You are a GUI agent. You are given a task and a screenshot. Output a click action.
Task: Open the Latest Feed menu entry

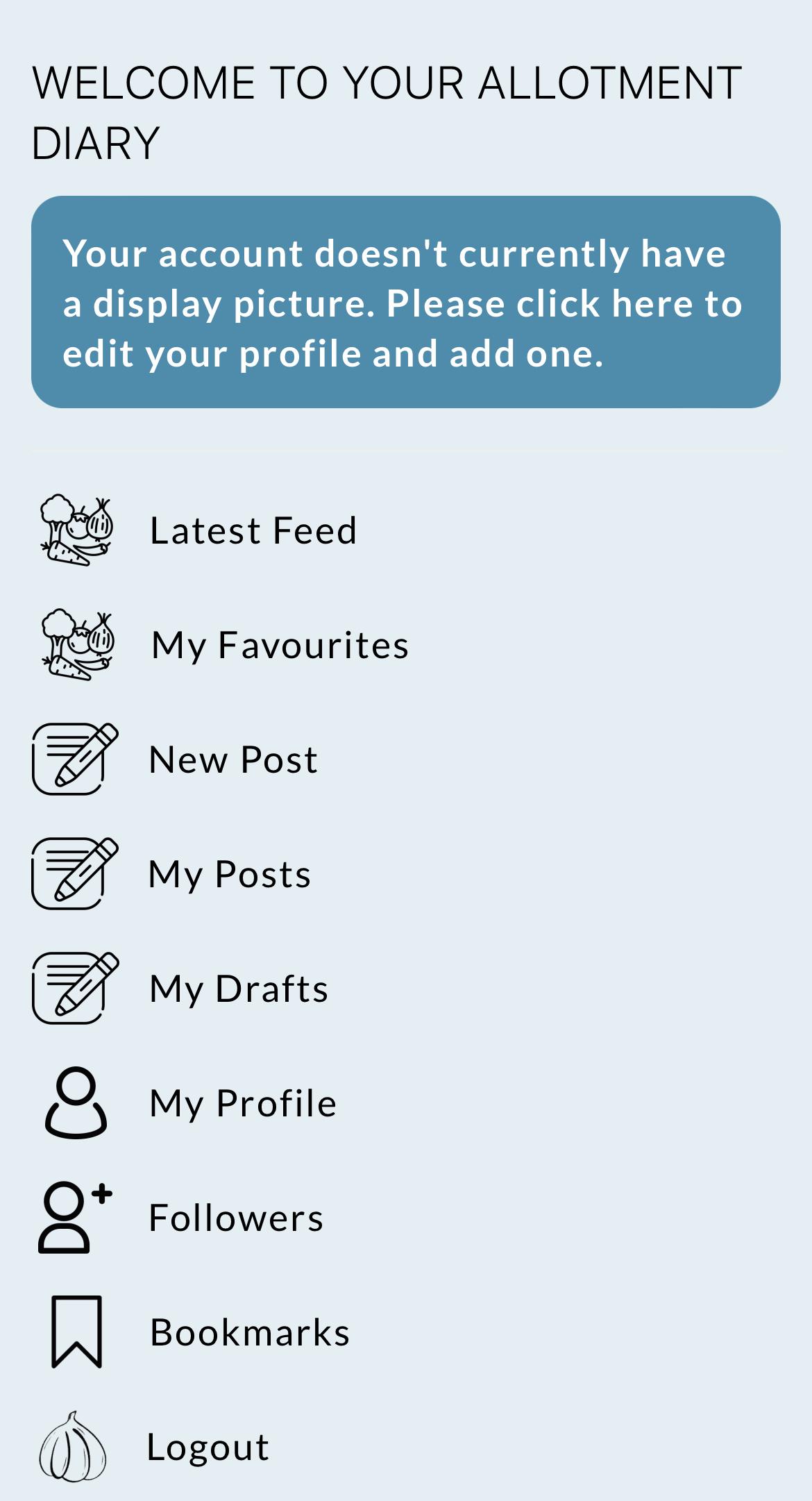[253, 531]
